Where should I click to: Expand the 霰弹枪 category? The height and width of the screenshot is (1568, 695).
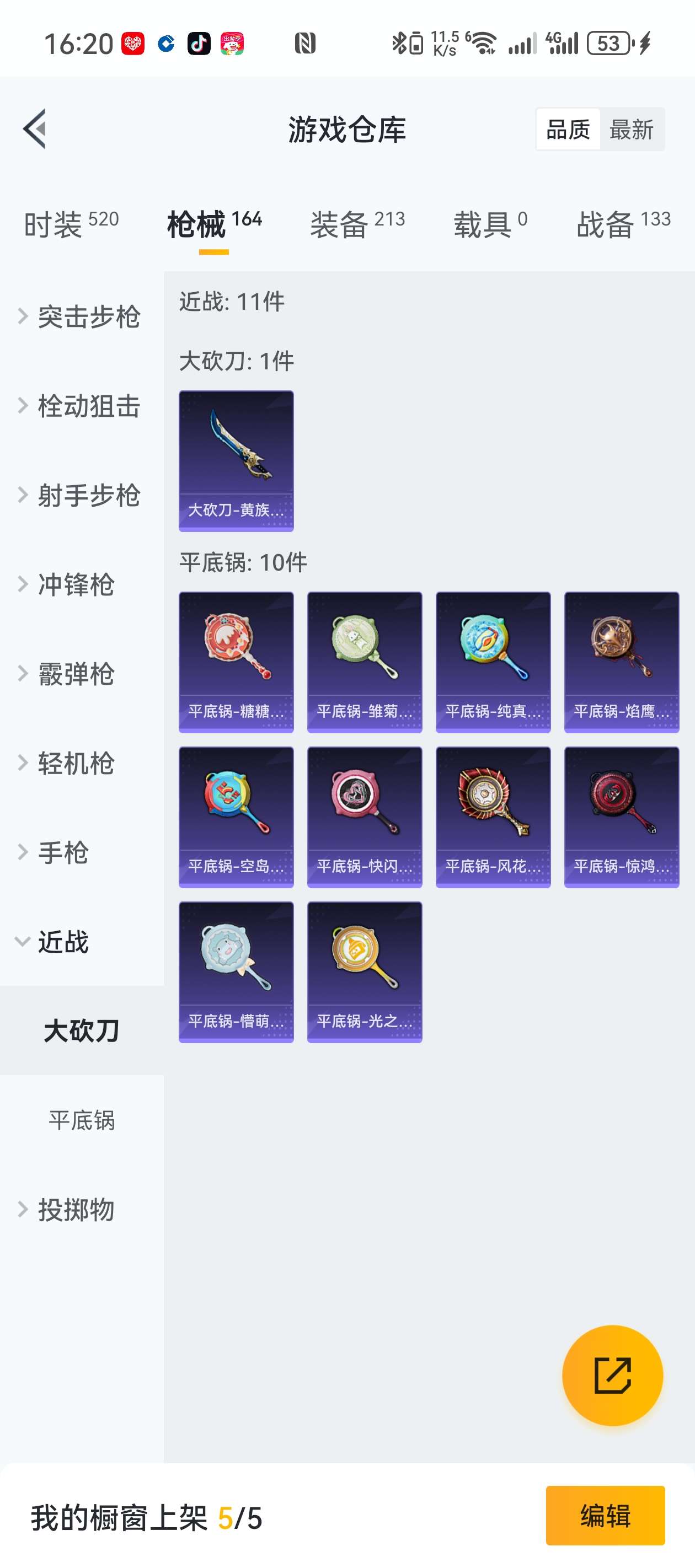coord(76,674)
